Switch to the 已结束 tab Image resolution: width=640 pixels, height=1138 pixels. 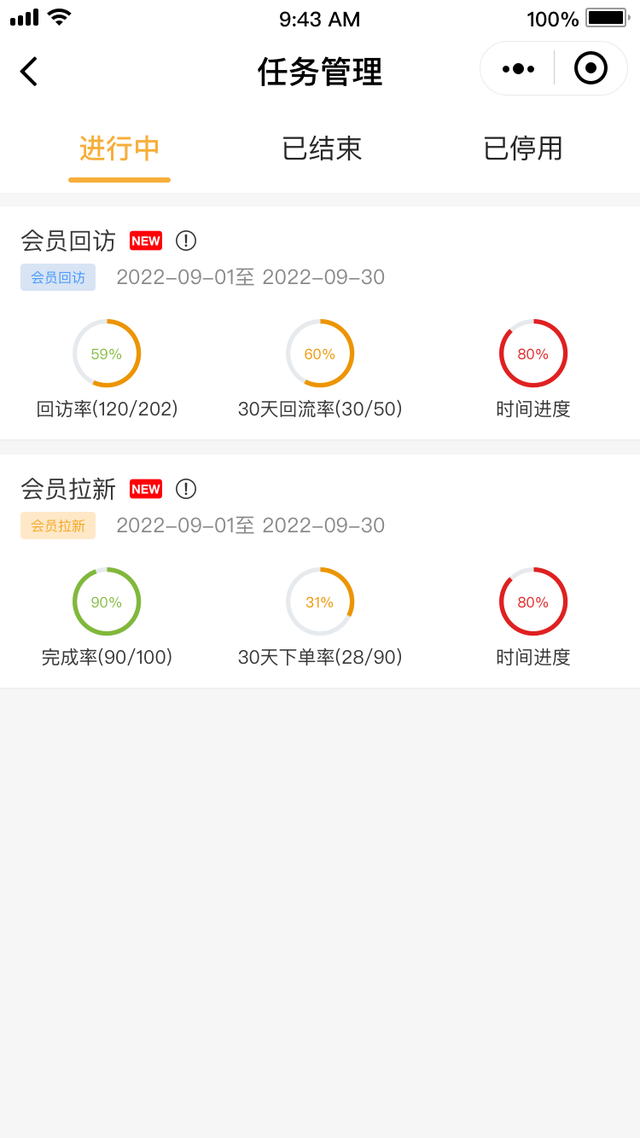[x=321, y=149]
